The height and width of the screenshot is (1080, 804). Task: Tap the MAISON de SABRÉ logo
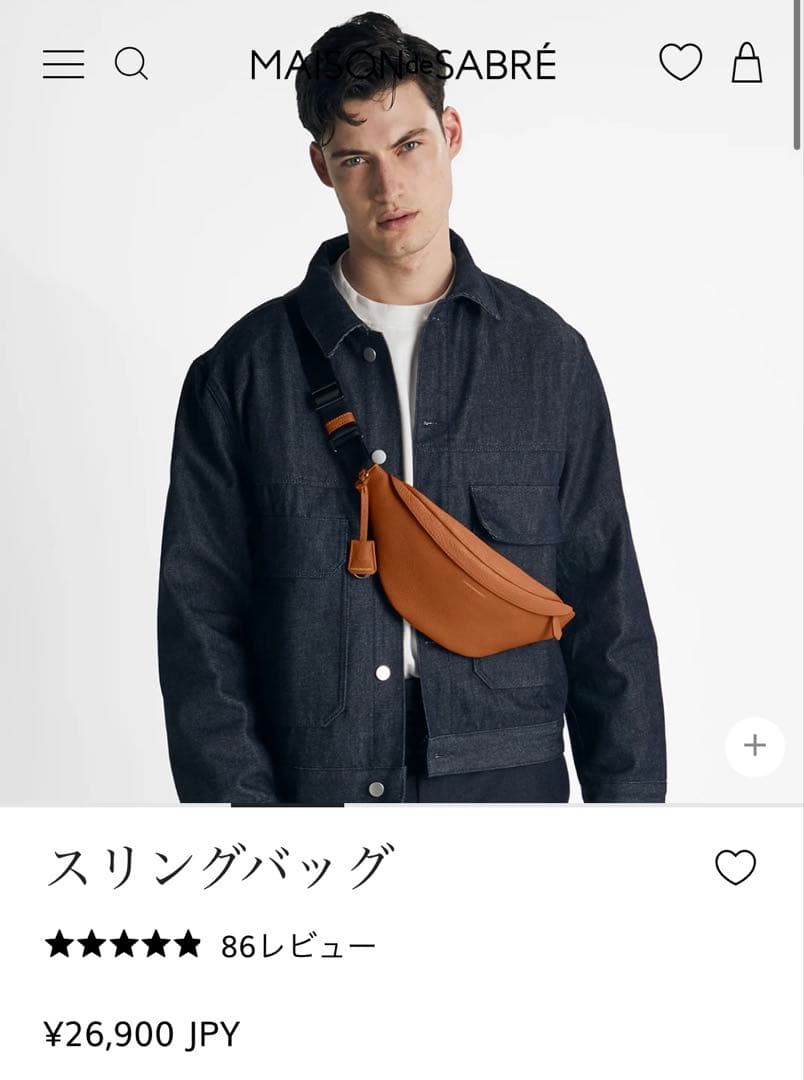click(402, 63)
